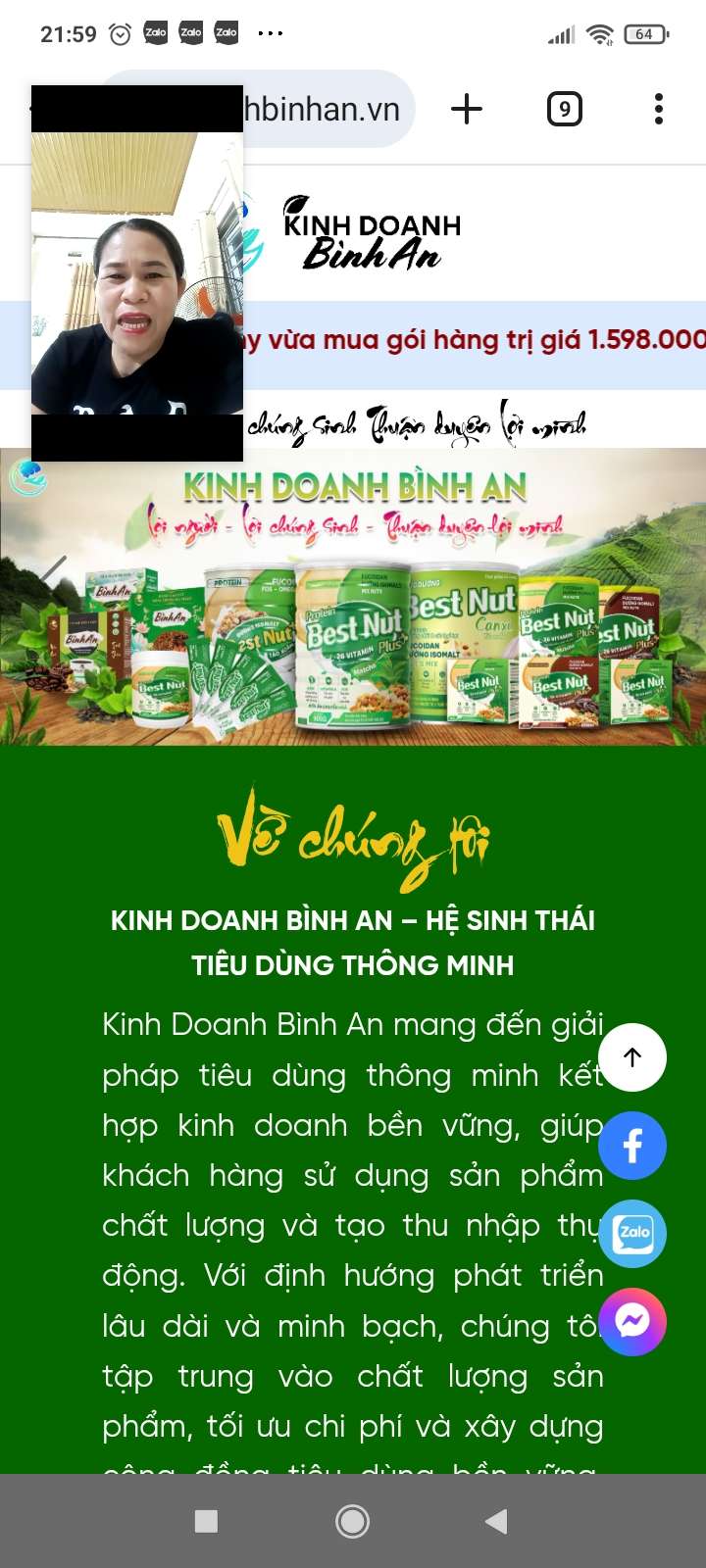The image size is (706, 1568).
Task: Tap the address bar URL
Action: [x=324, y=109]
